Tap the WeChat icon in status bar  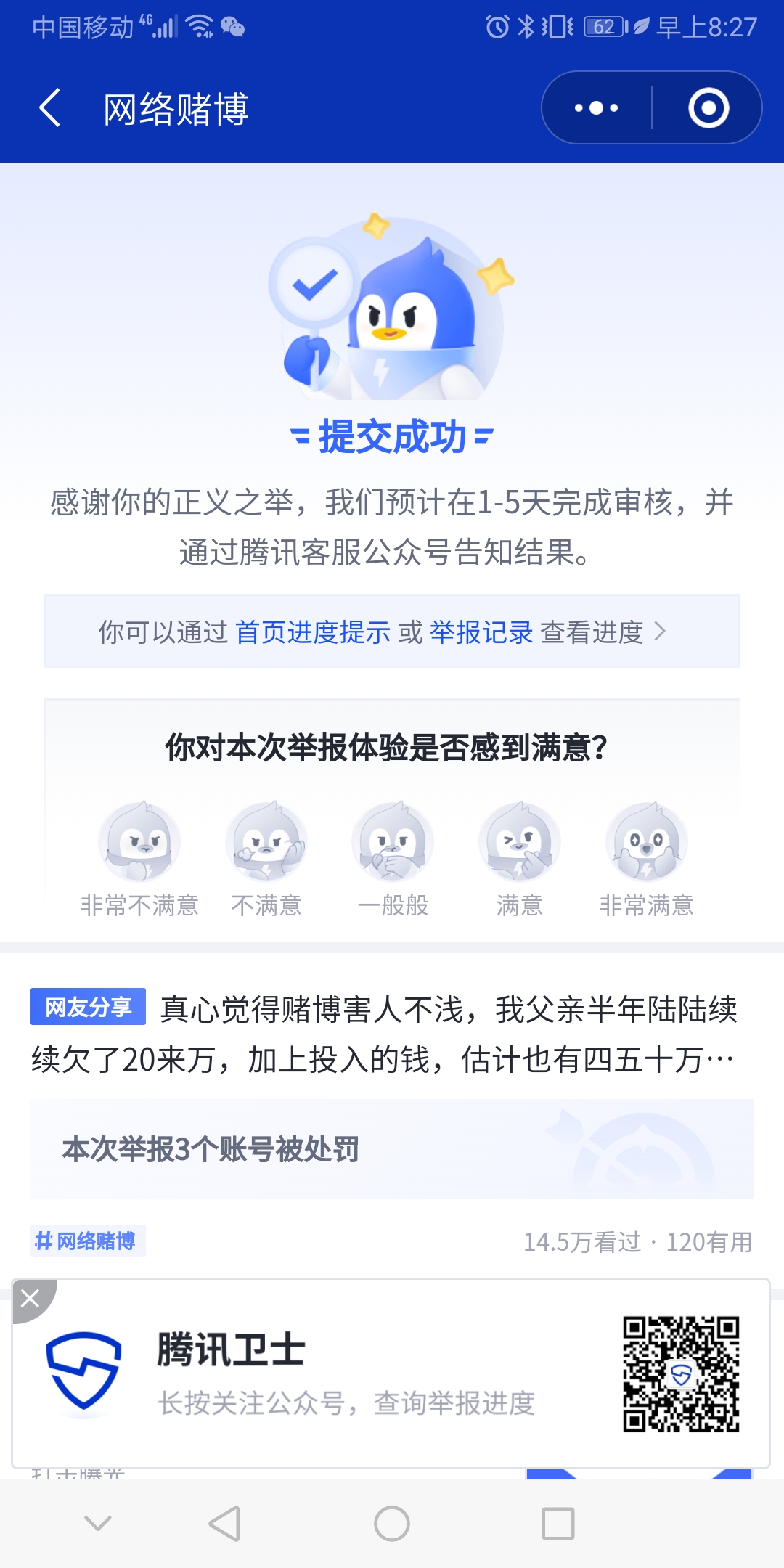(x=231, y=28)
